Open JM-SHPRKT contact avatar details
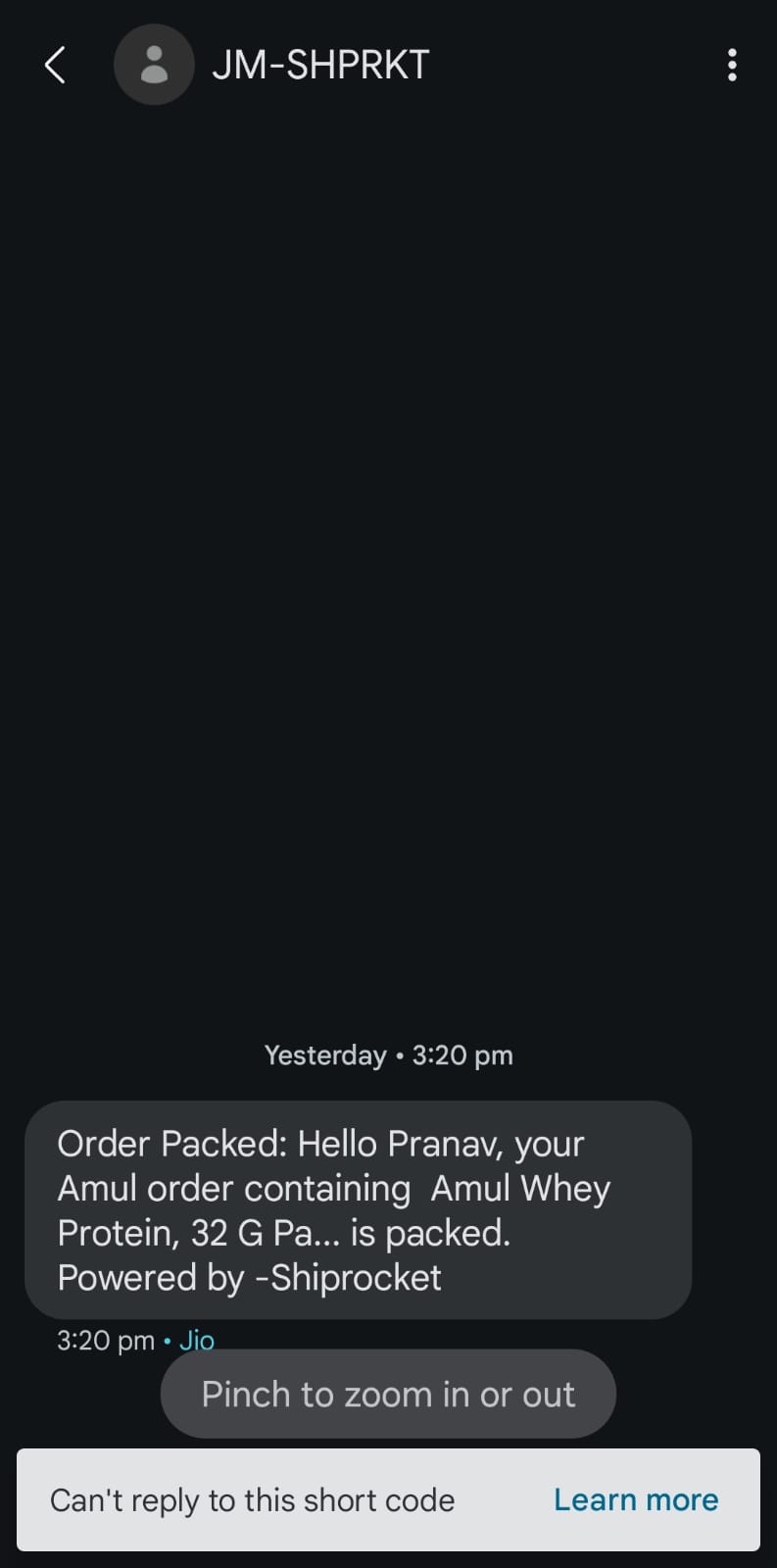The width and height of the screenshot is (777, 1568). tap(154, 66)
